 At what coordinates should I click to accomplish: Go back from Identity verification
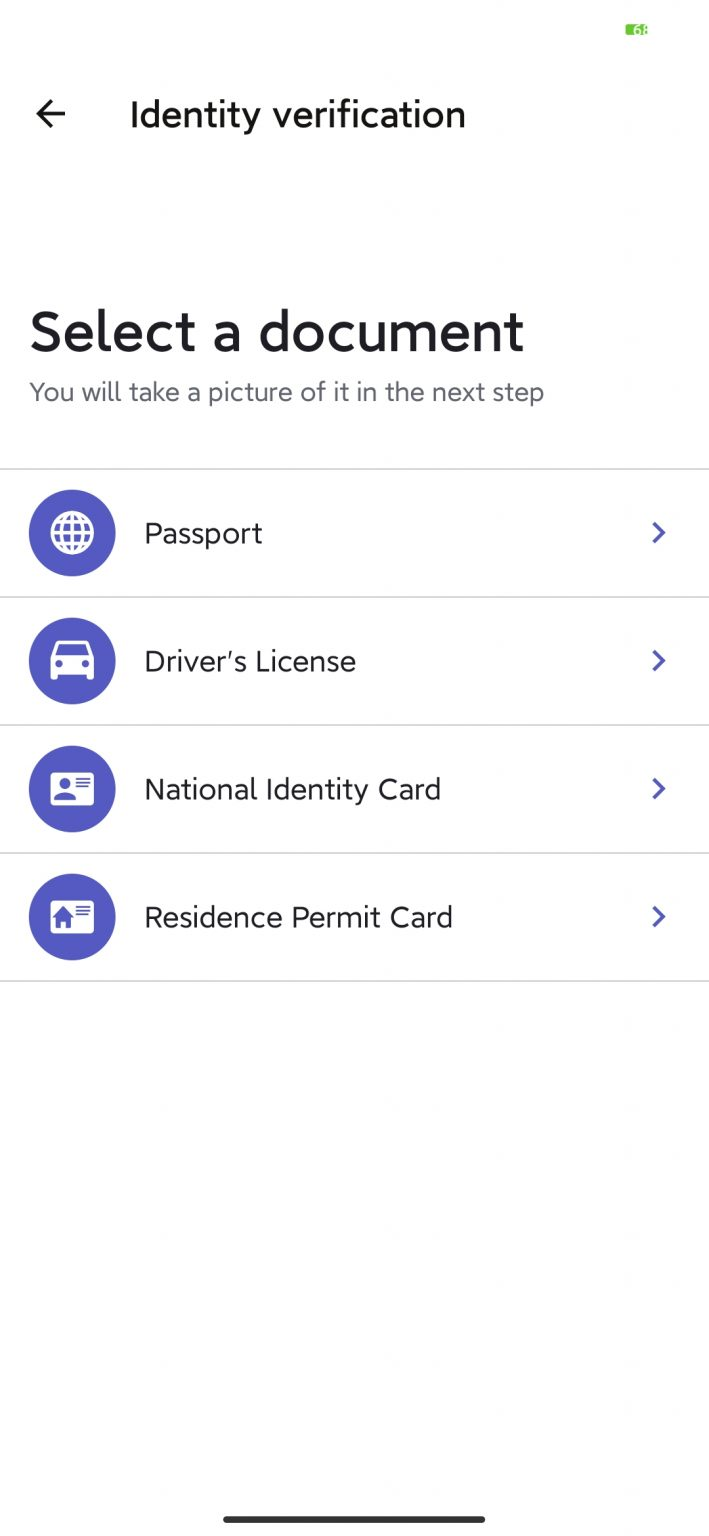click(x=50, y=114)
